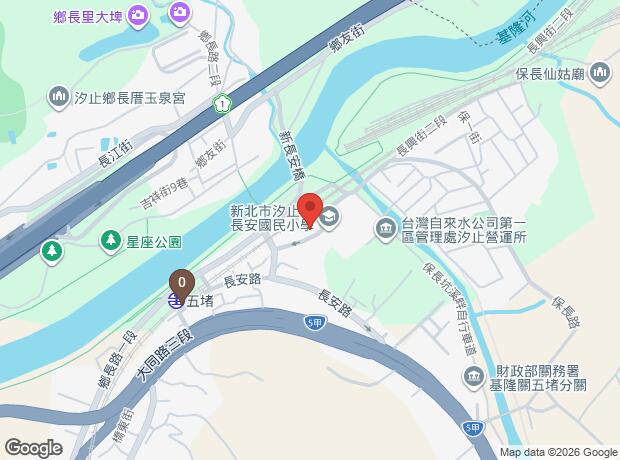Image resolution: width=620 pixels, height=460 pixels.
Task: Tap the red location pin
Action: pyautogui.click(x=310, y=209)
